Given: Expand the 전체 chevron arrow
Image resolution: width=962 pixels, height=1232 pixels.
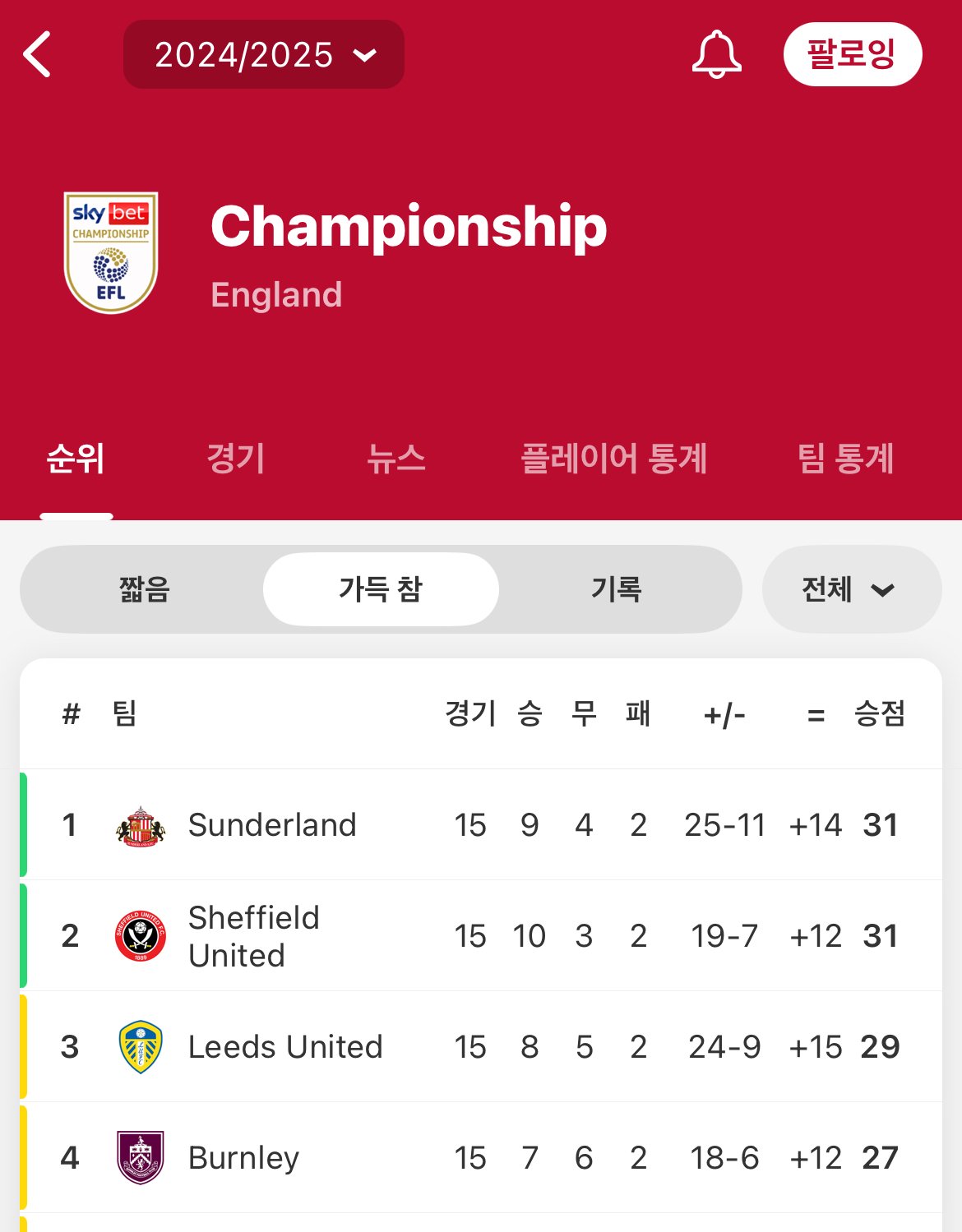Looking at the screenshot, I should tap(882, 591).
